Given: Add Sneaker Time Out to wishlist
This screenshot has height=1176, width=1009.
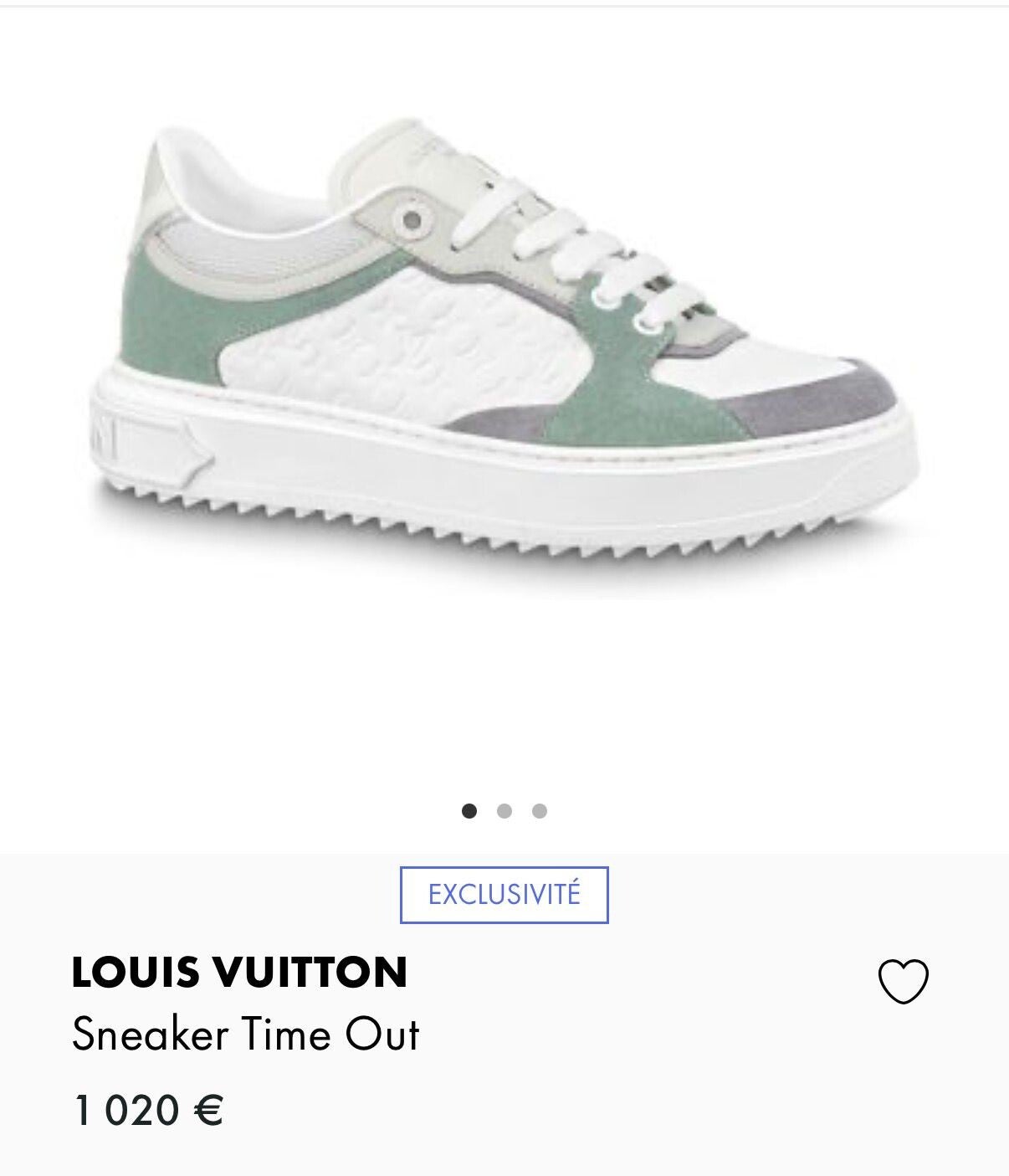Looking at the screenshot, I should [x=903, y=981].
